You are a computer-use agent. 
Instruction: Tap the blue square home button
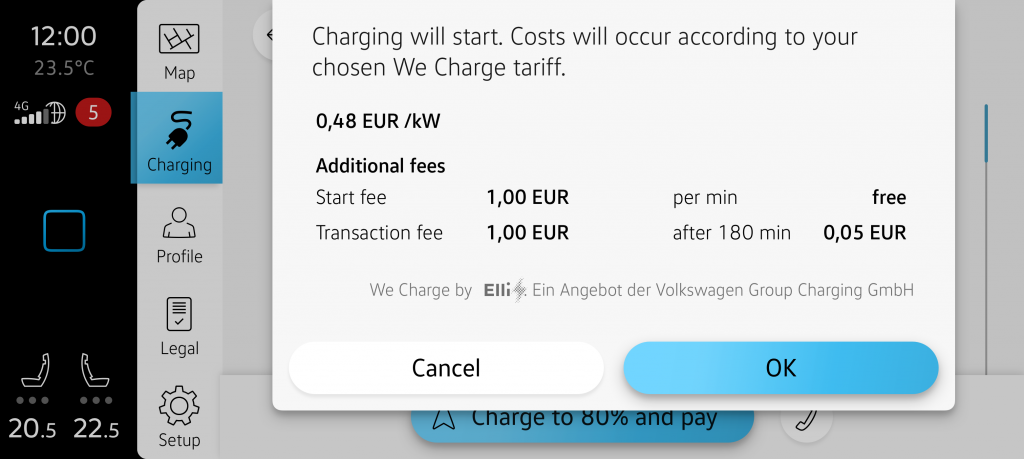coord(64,231)
